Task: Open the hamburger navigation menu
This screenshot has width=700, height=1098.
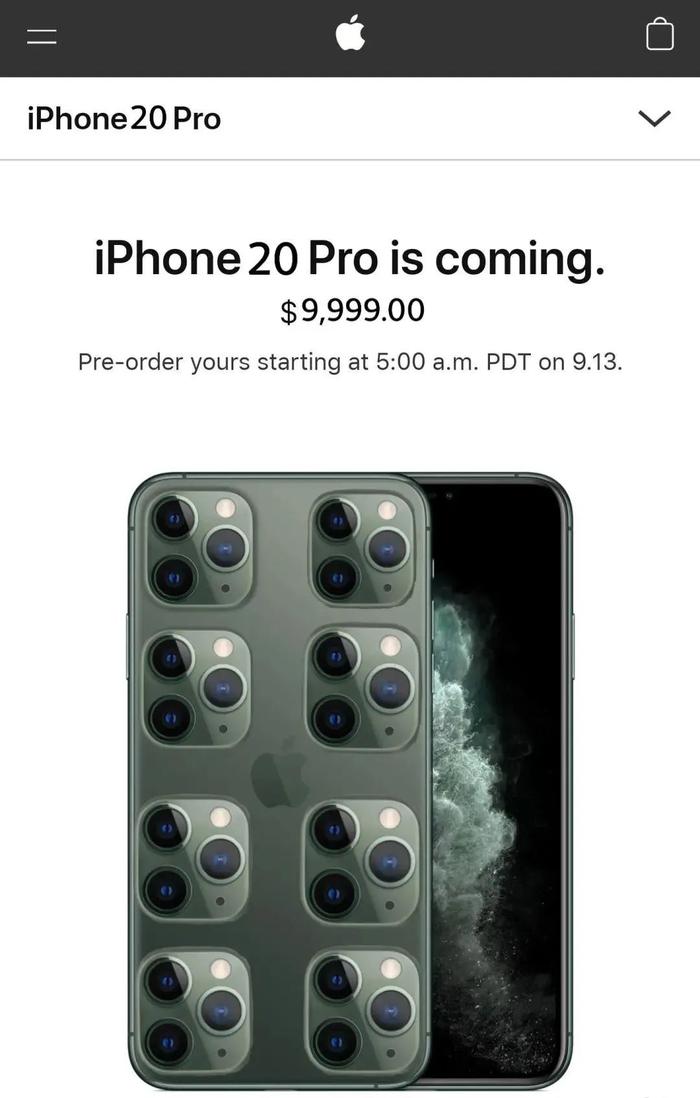Action: click(x=42, y=37)
